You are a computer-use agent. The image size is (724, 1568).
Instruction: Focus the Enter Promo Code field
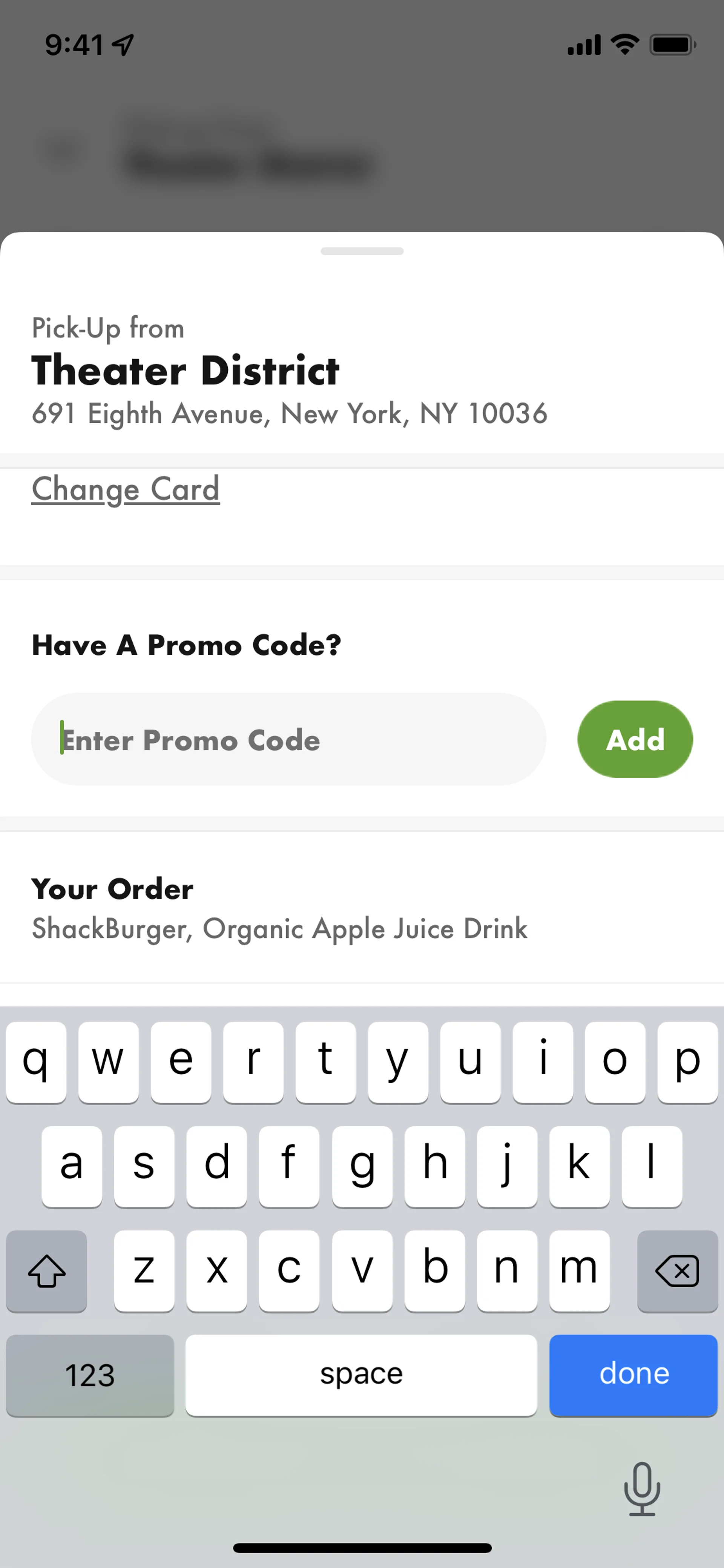(288, 739)
